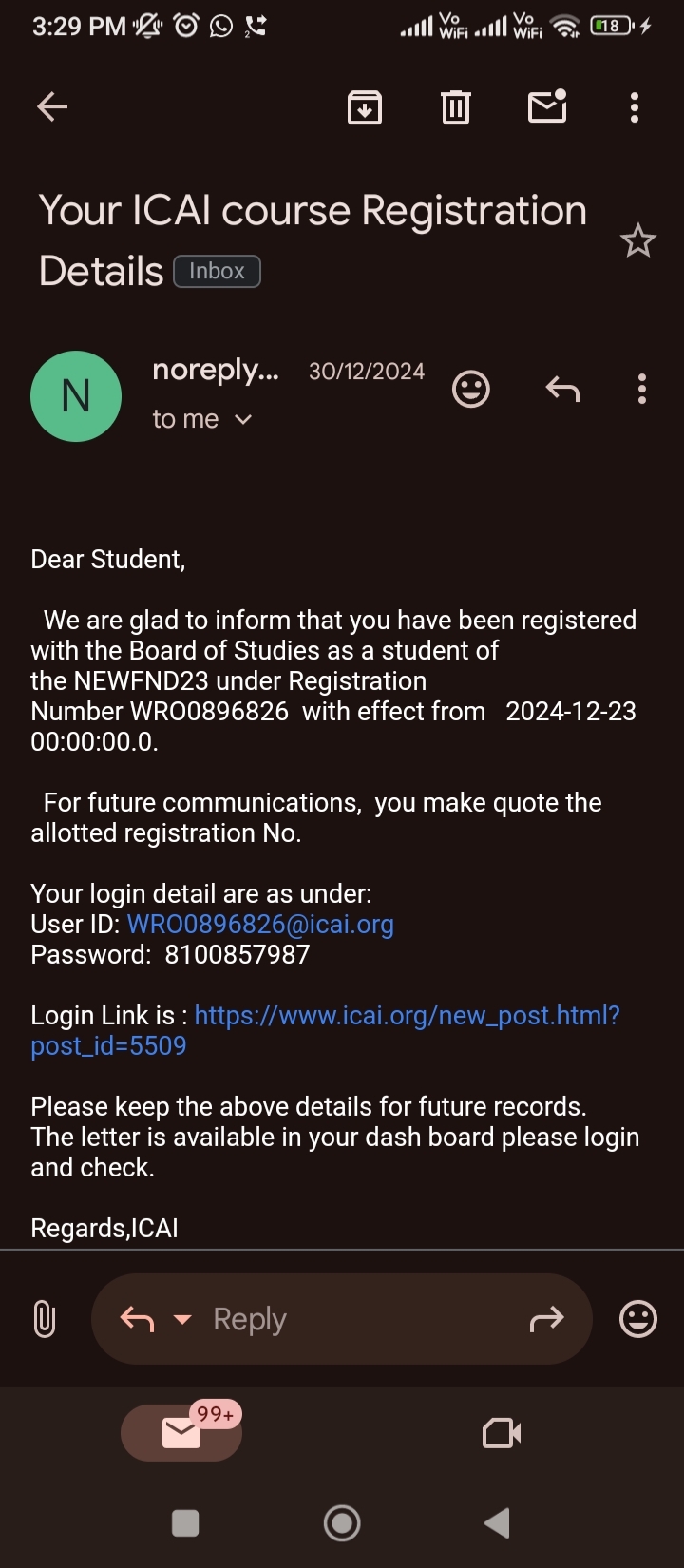Viewport: 684px width, 1568px height.
Task: Open emoji picker in the bottom bar
Action: point(638,1319)
